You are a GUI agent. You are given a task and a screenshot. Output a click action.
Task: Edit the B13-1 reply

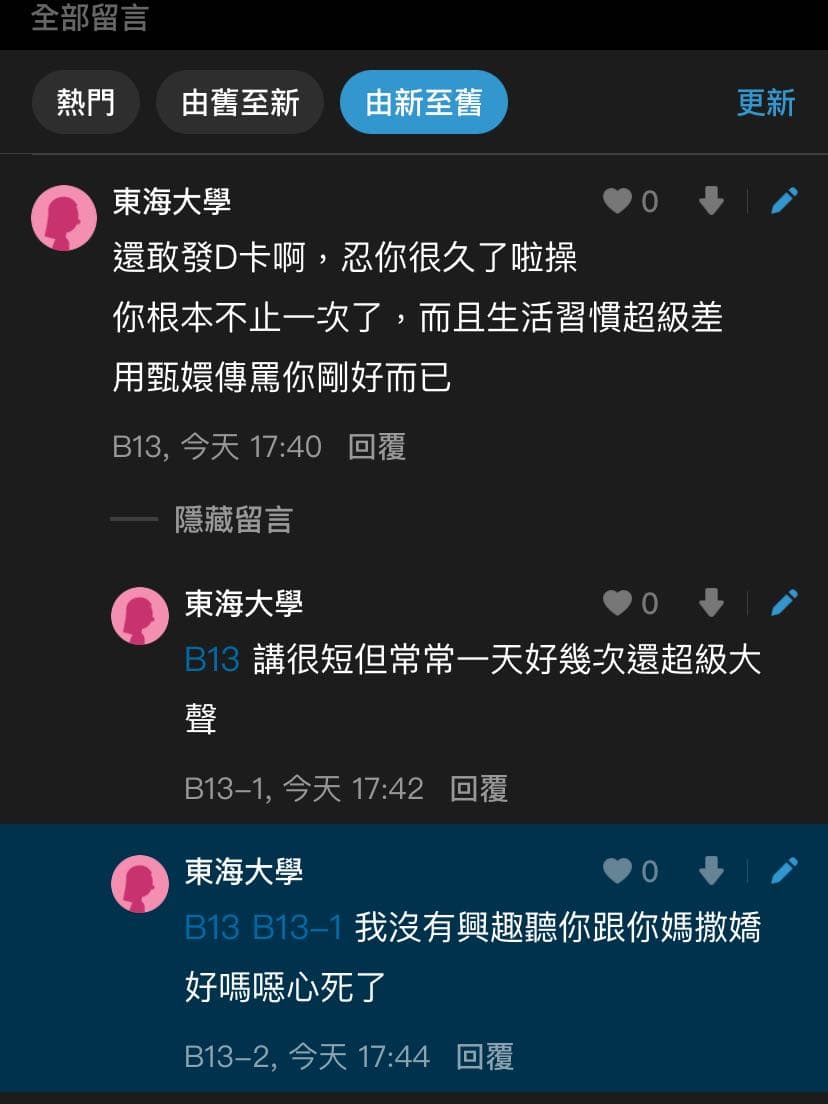point(784,602)
